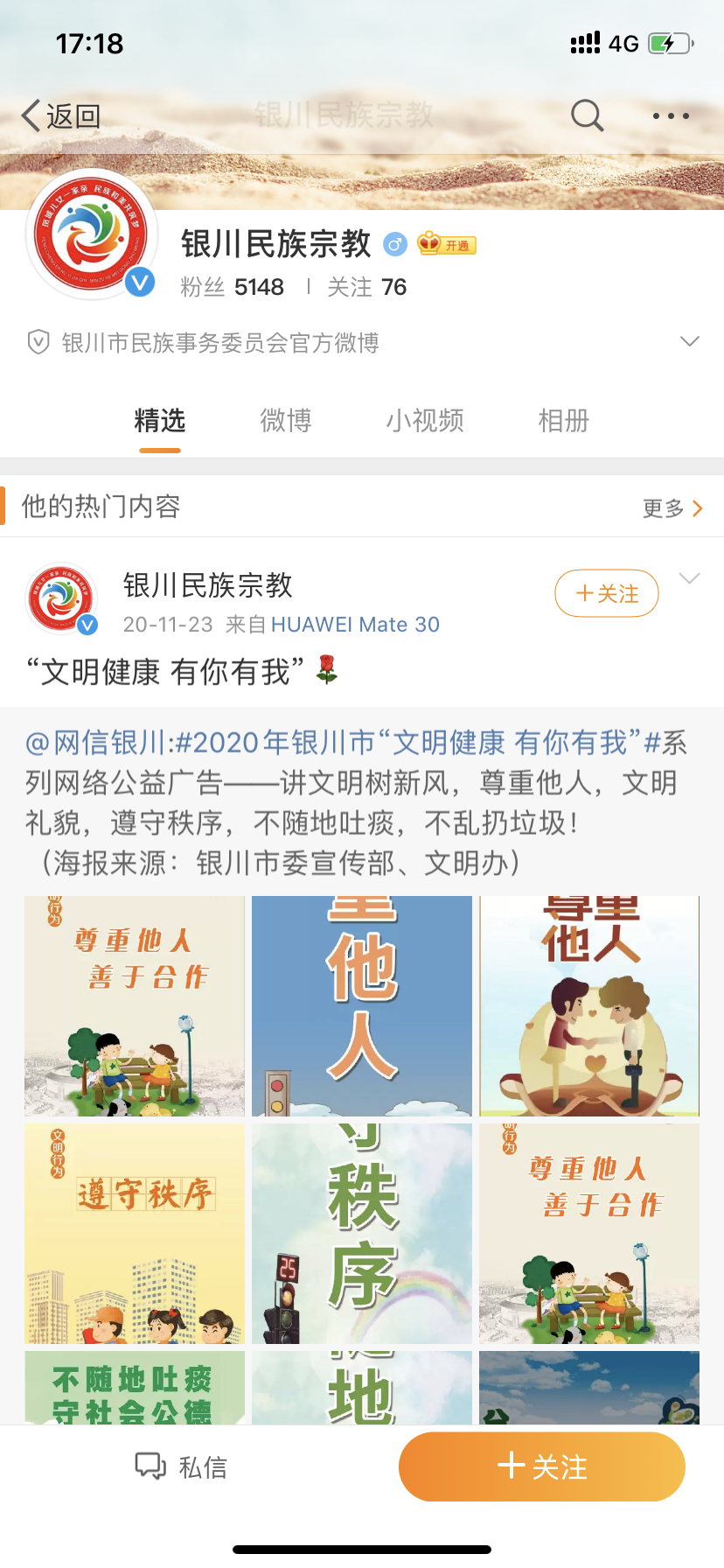This screenshot has height=1568, width=724.
Task: Open the HUAWEI Mate 30 source link
Action: point(355,624)
